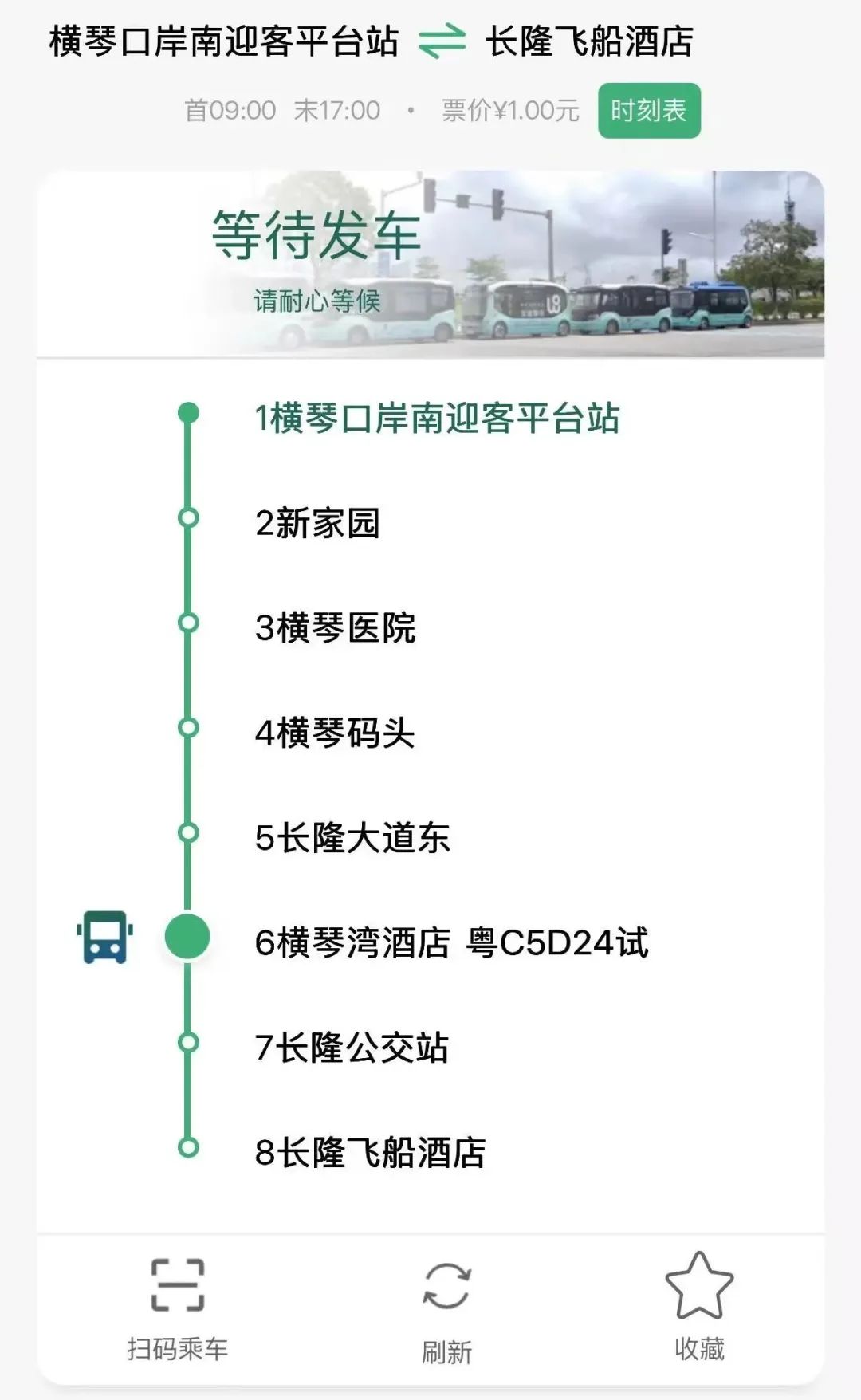The image size is (861, 1400).
Task: Tap the star icon above 收藏
Action: click(x=700, y=1286)
